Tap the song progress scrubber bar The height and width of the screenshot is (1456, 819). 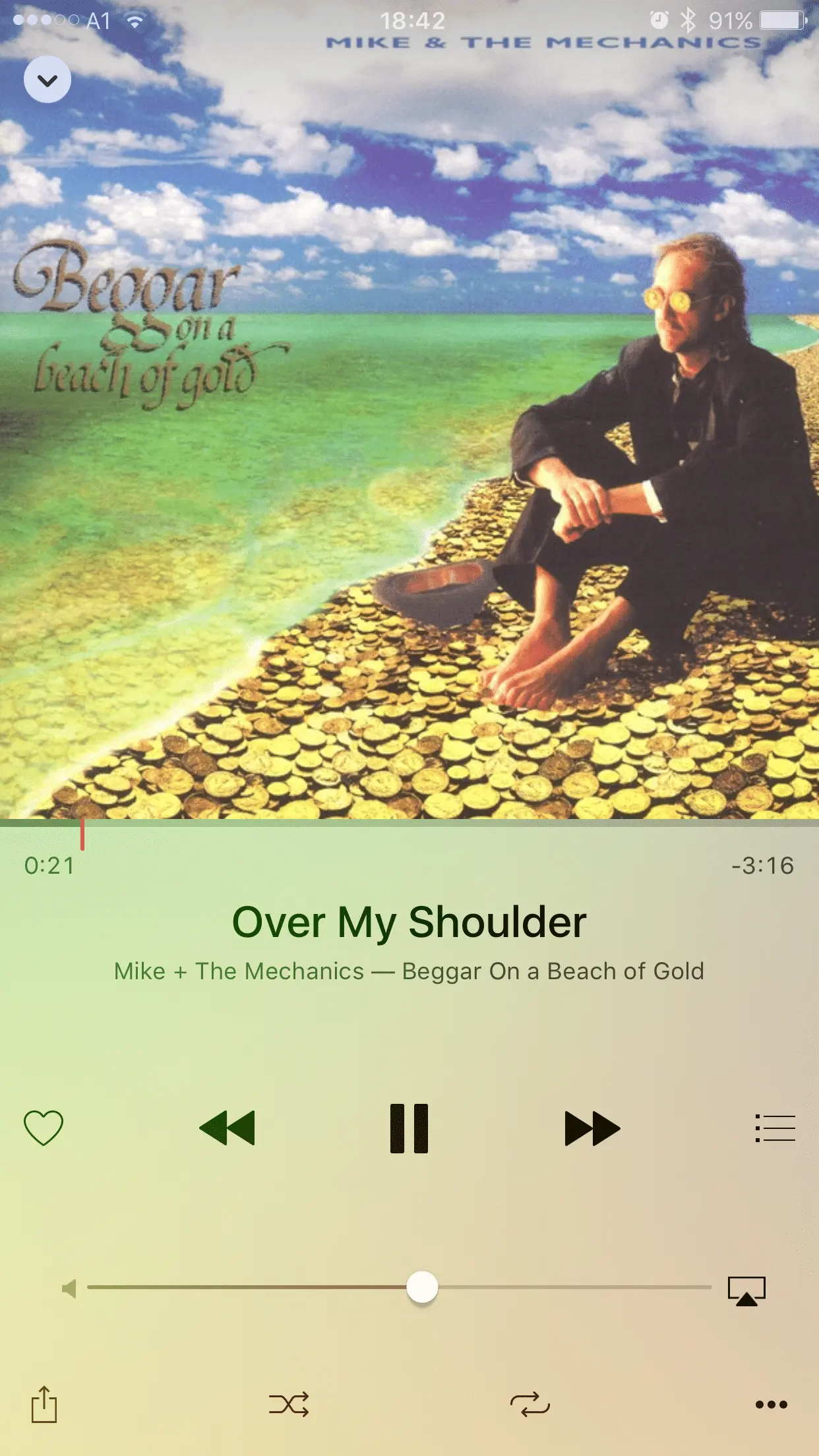(x=409, y=823)
